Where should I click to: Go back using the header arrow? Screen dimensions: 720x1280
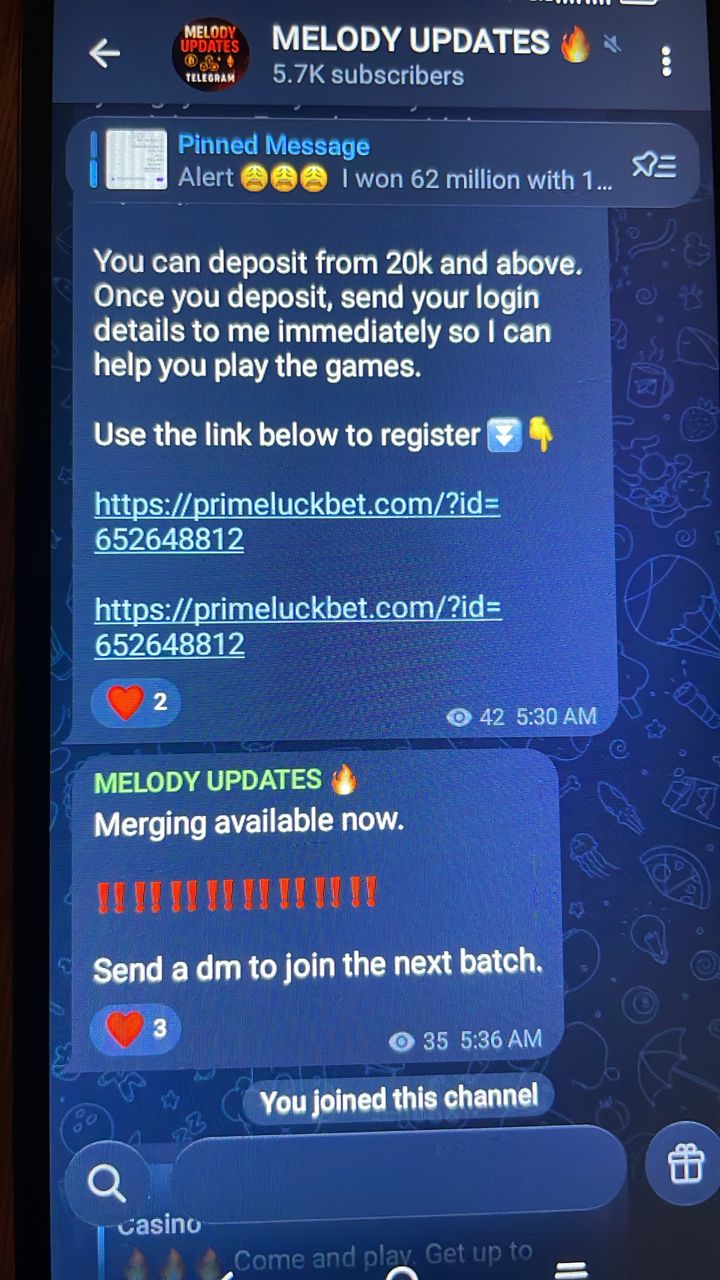pyautogui.click(x=104, y=54)
